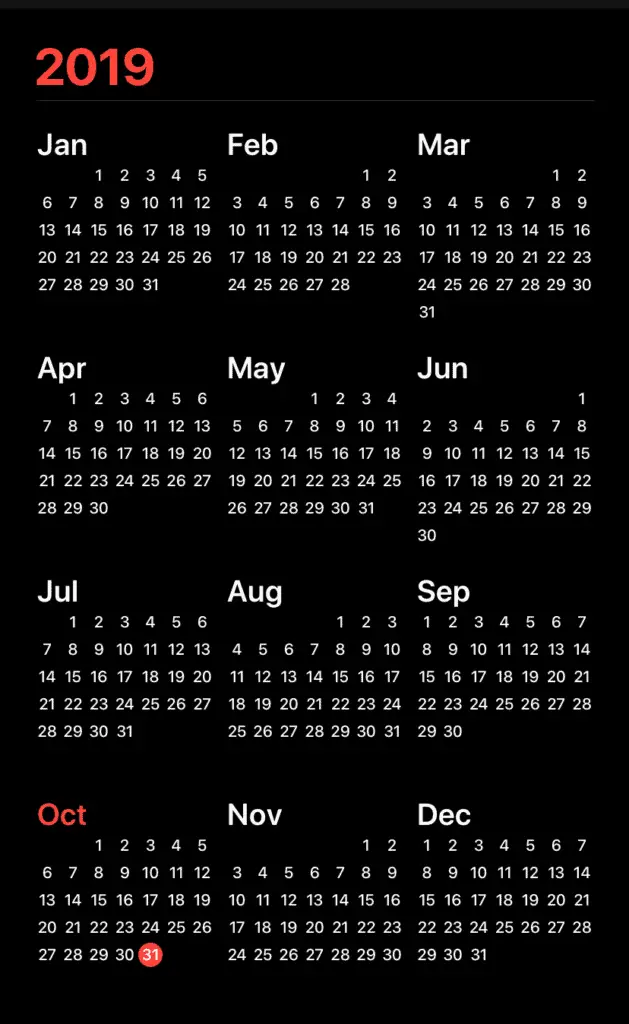
Task: View the Sep month
Action: (504, 660)
